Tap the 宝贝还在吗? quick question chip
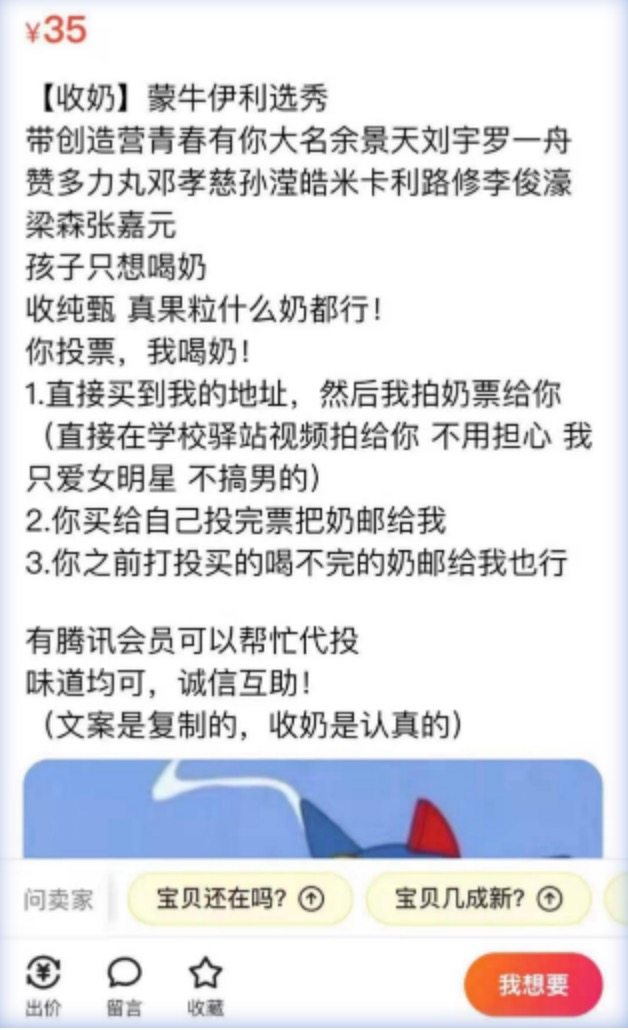This screenshot has width=628, height=1030. pyautogui.click(x=240, y=899)
